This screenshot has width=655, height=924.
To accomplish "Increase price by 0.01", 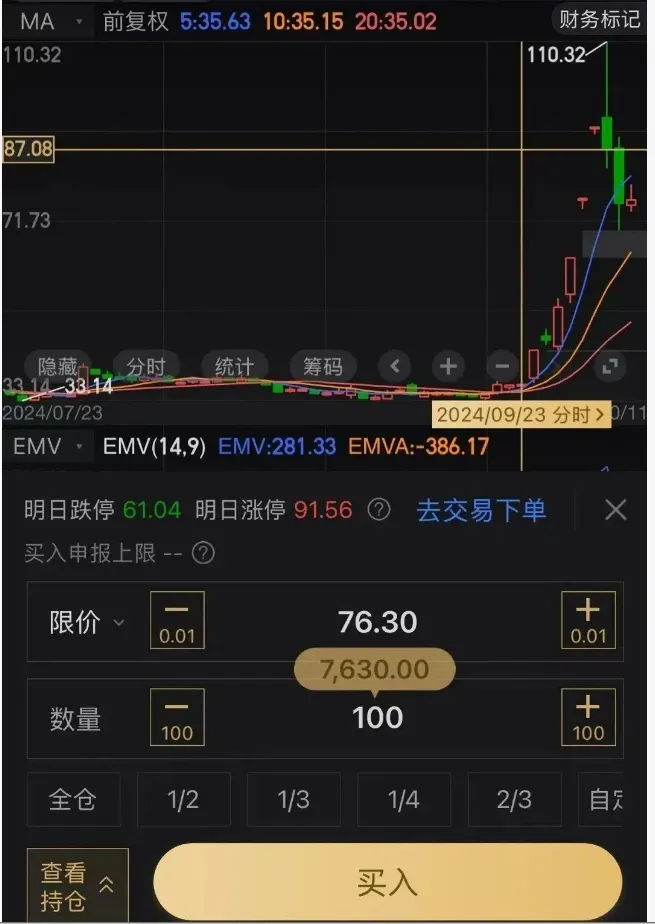I will point(588,620).
